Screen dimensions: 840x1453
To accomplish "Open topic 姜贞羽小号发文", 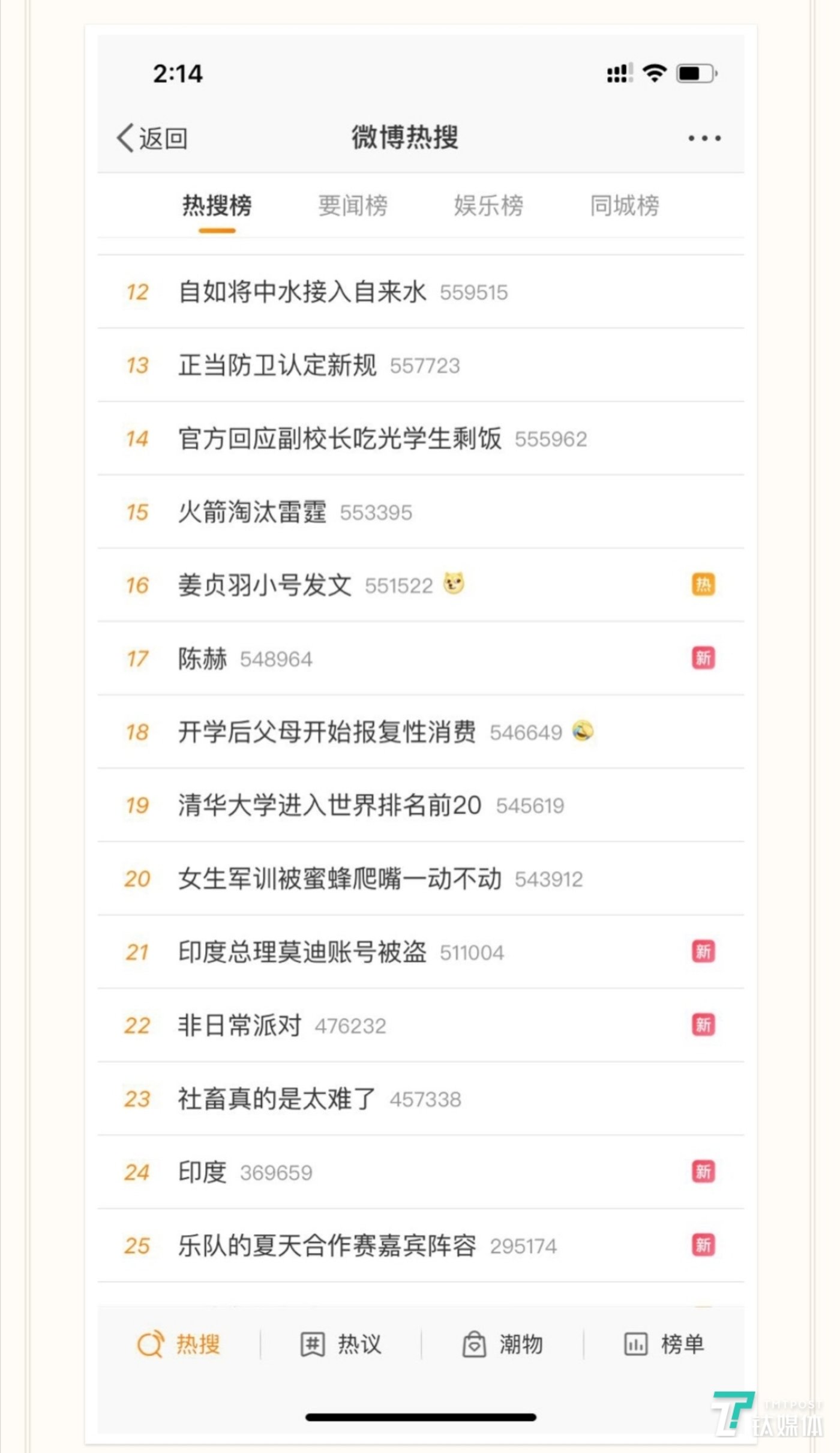I will [265, 586].
